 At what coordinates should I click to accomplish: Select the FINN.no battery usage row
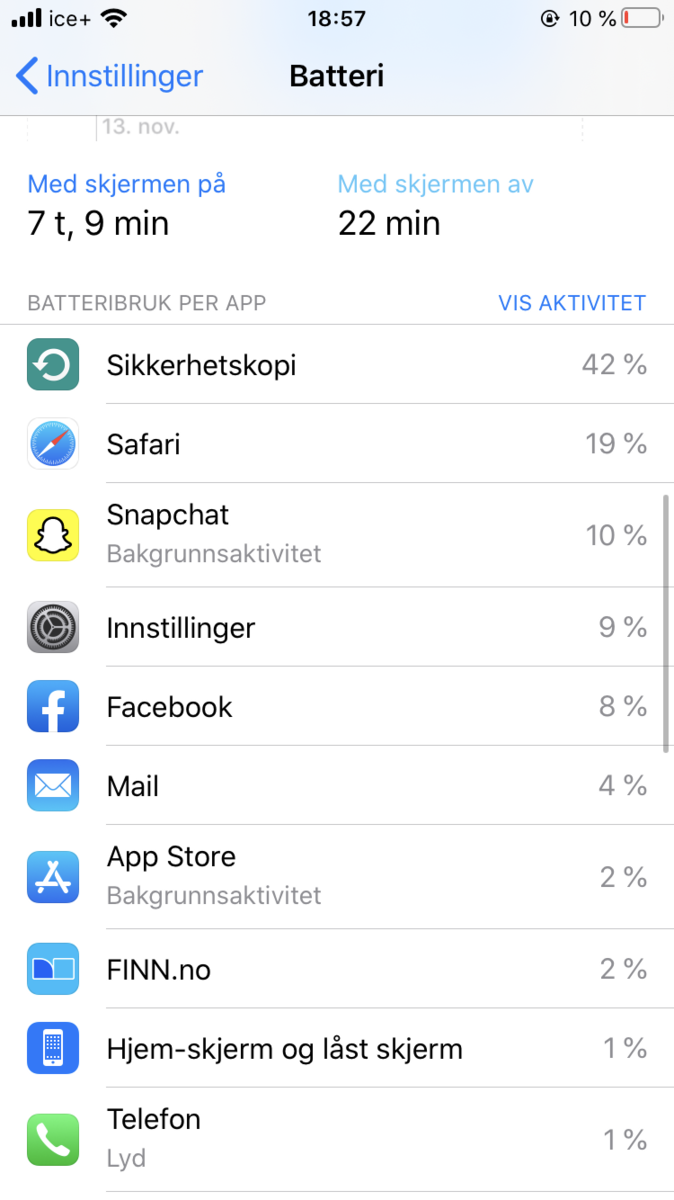coord(337,969)
